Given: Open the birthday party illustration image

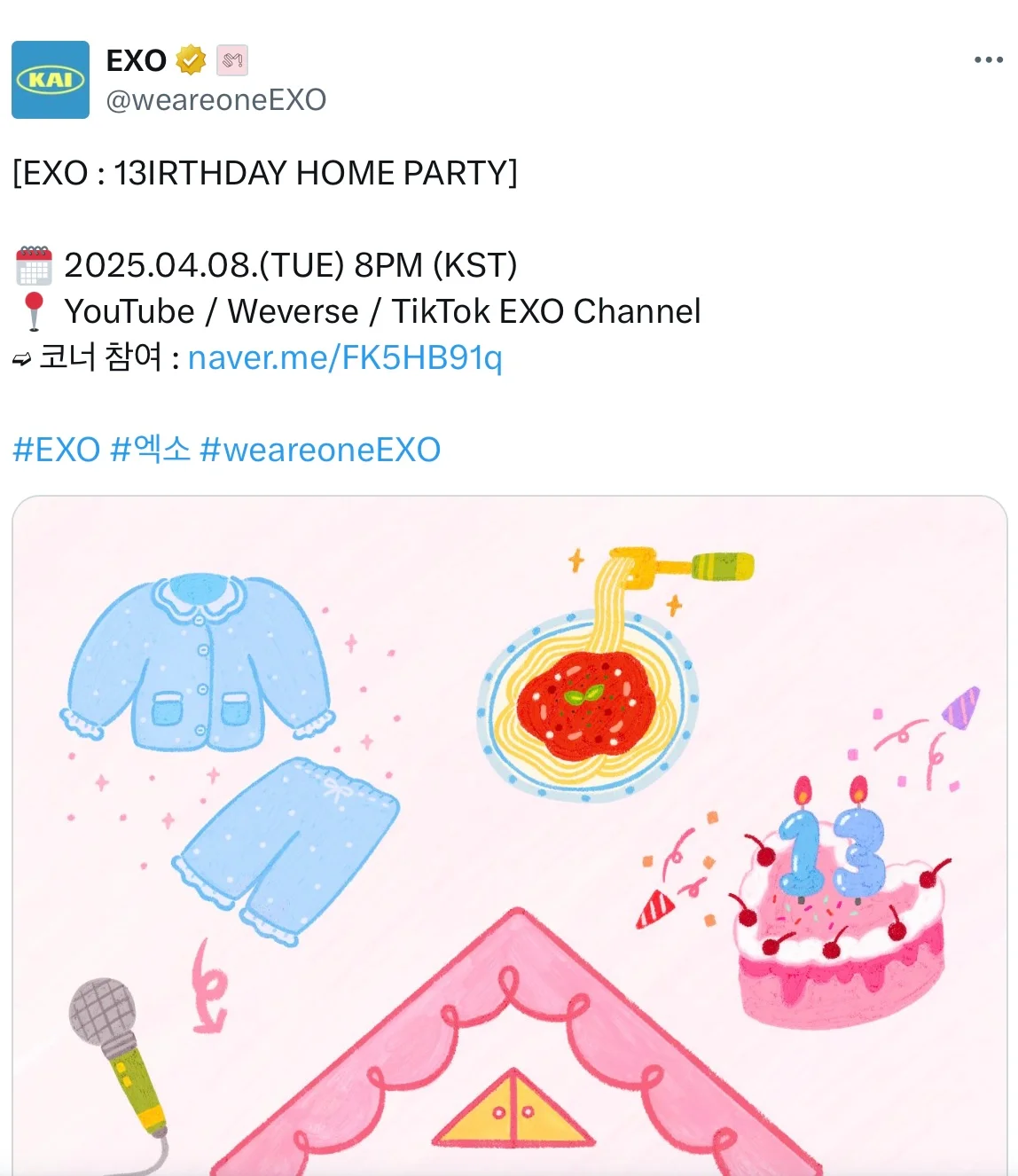Looking at the screenshot, I should [509, 834].
